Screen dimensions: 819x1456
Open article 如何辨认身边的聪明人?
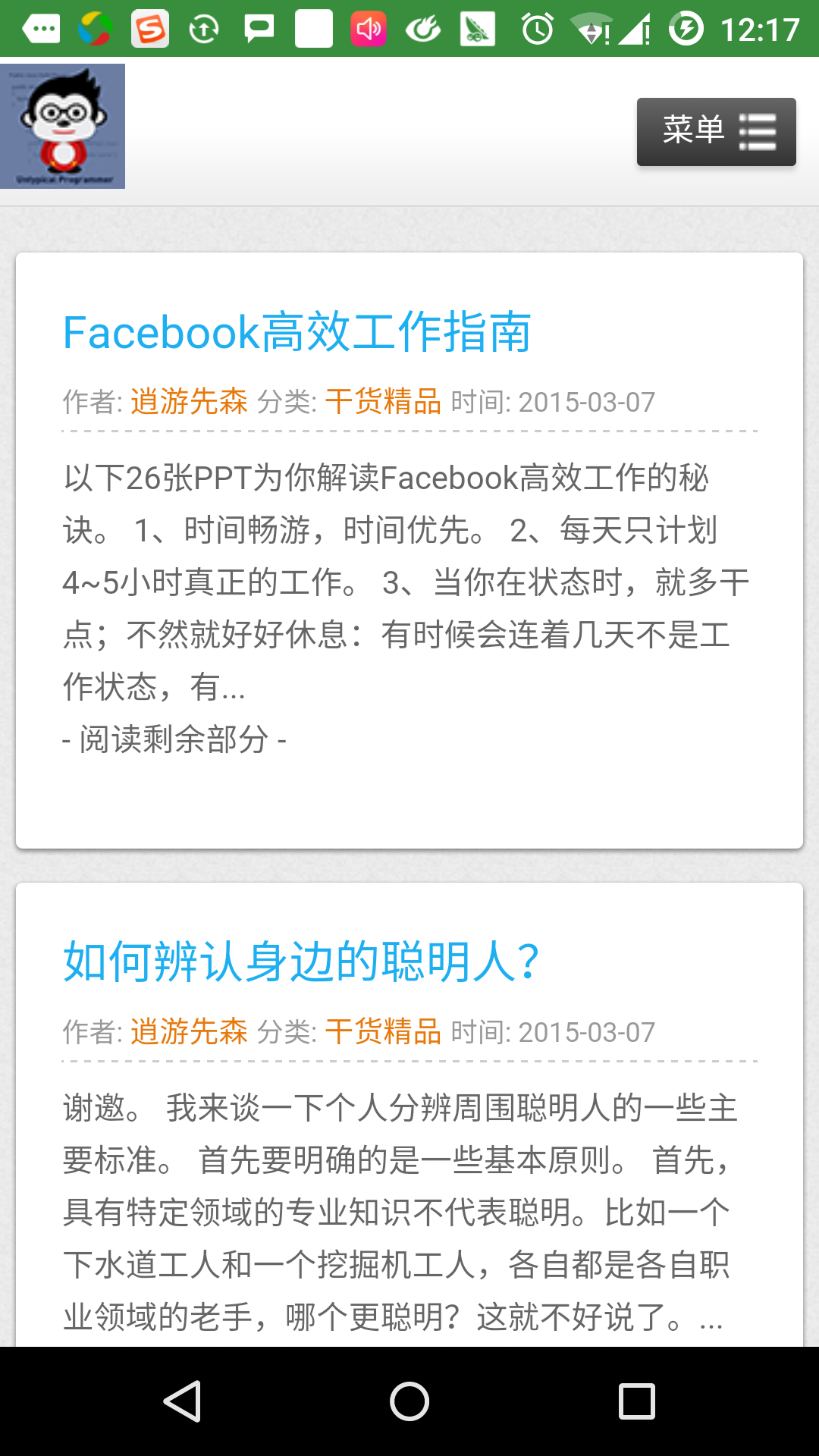click(x=301, y=962)
